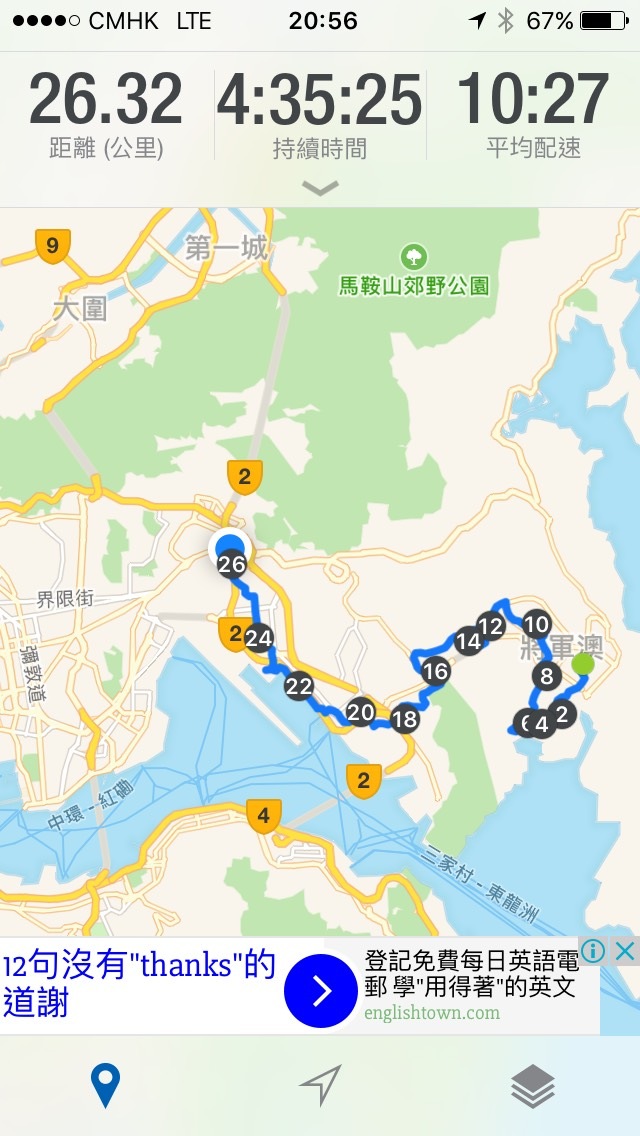The image size is (640, 1136).
Task: Center map with the location arrow icon
Action: [320, 1085]
